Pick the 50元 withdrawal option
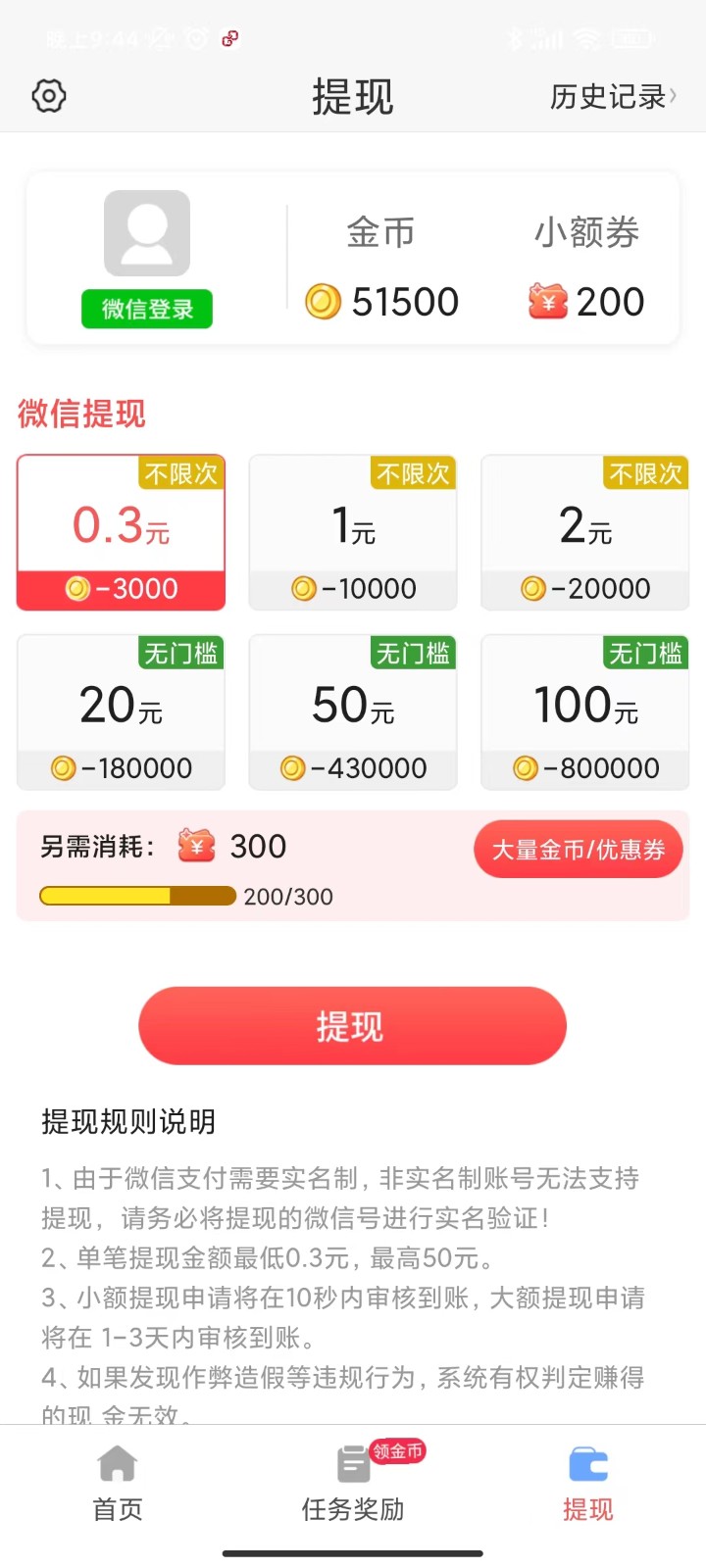This screenshot has height=1568, width=706. [x=353, y=711]
